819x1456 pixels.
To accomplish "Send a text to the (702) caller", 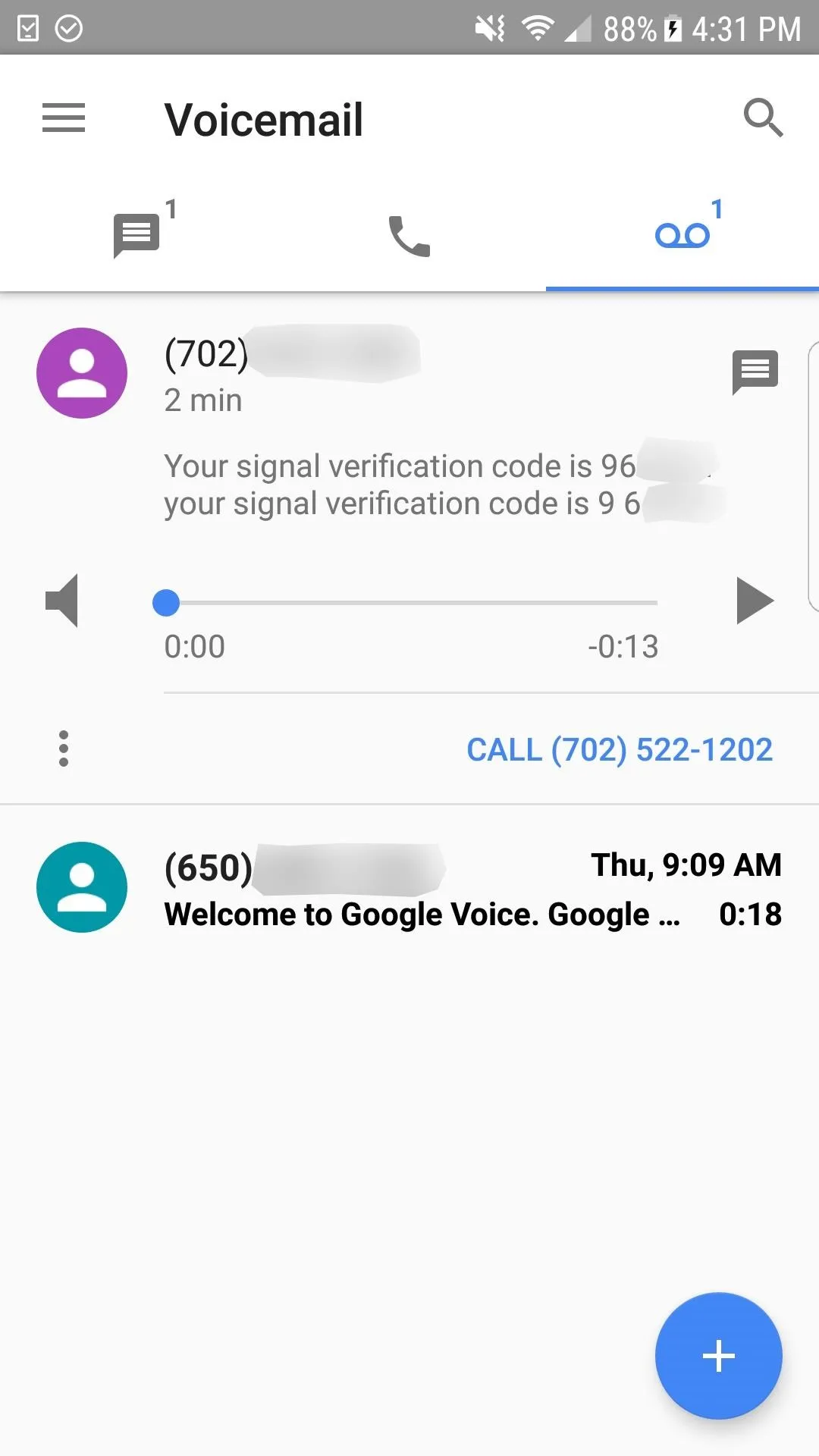I will (x=755, y=372).
